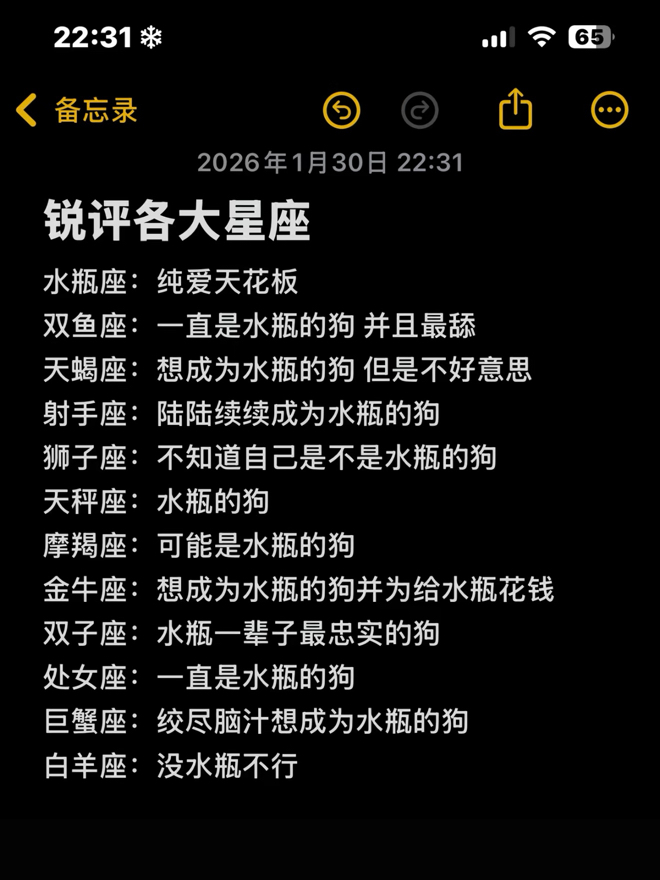Share this note

(x=515, y=109)
